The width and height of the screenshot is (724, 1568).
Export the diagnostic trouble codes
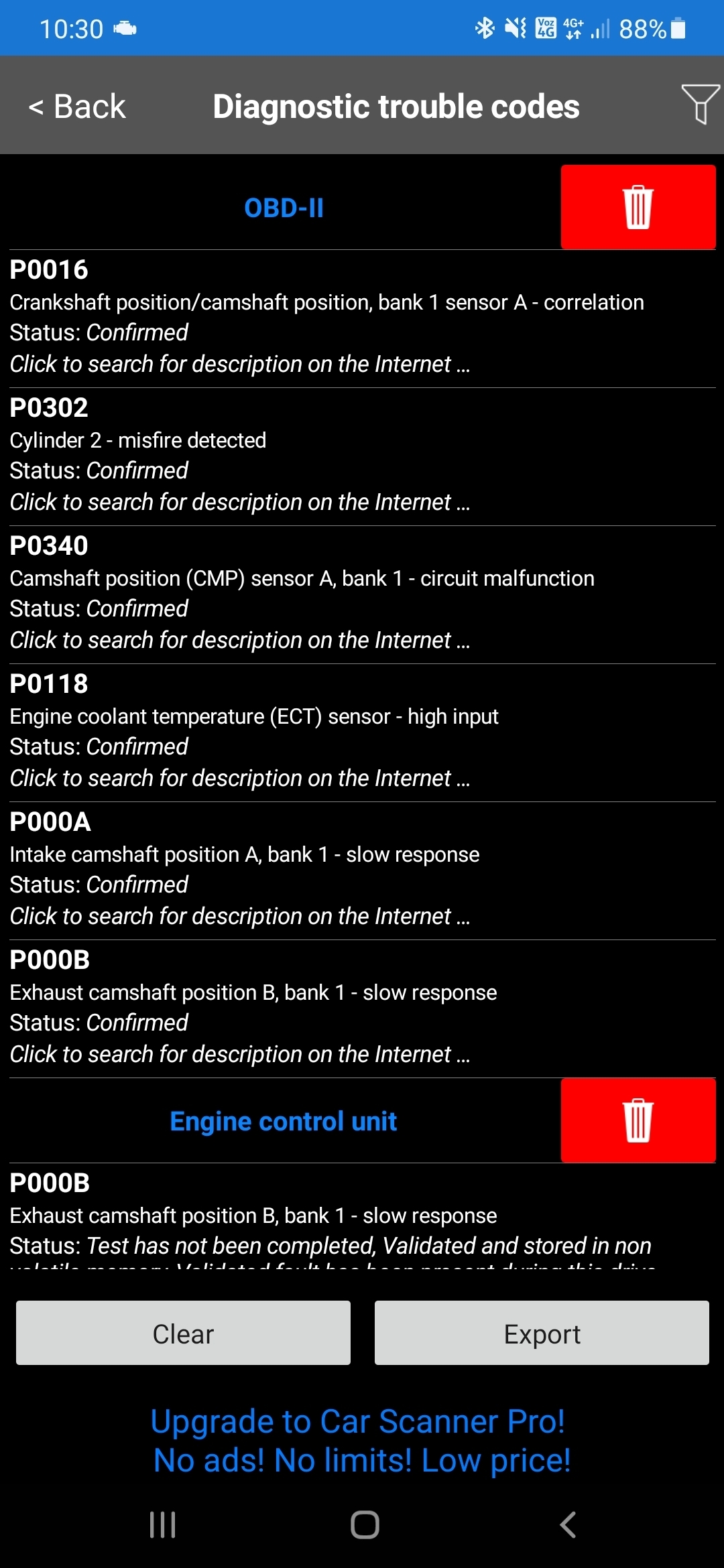(x=542, y=1333)
